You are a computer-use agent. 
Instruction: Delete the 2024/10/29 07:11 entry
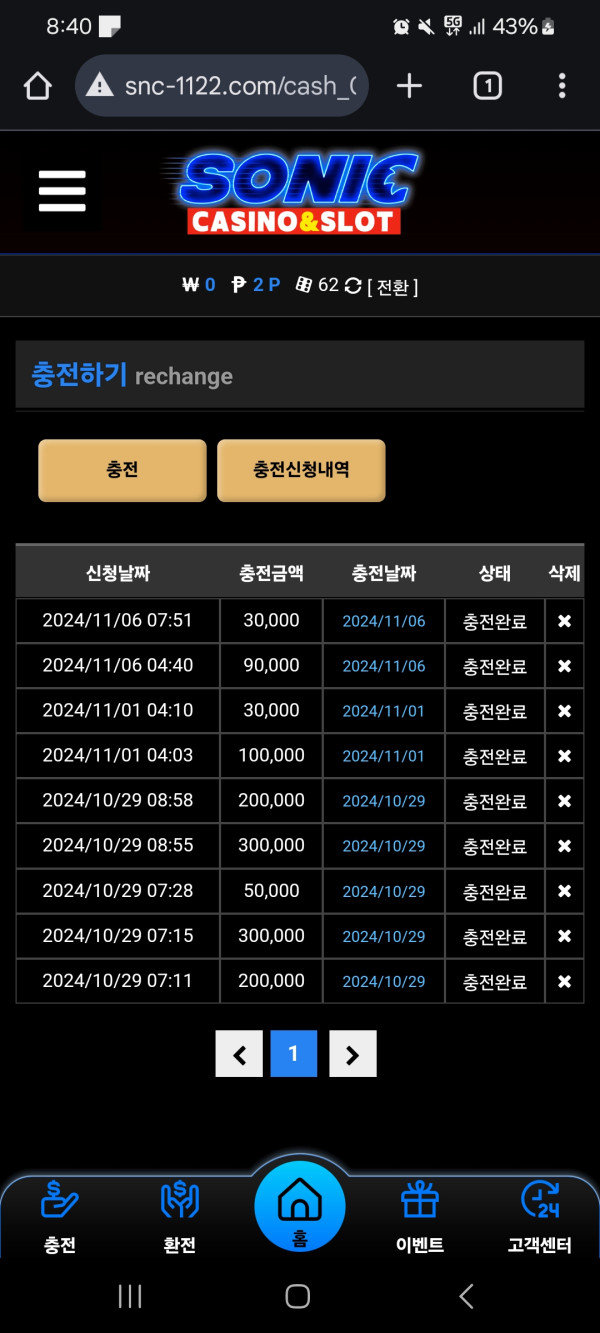point(564,982)
